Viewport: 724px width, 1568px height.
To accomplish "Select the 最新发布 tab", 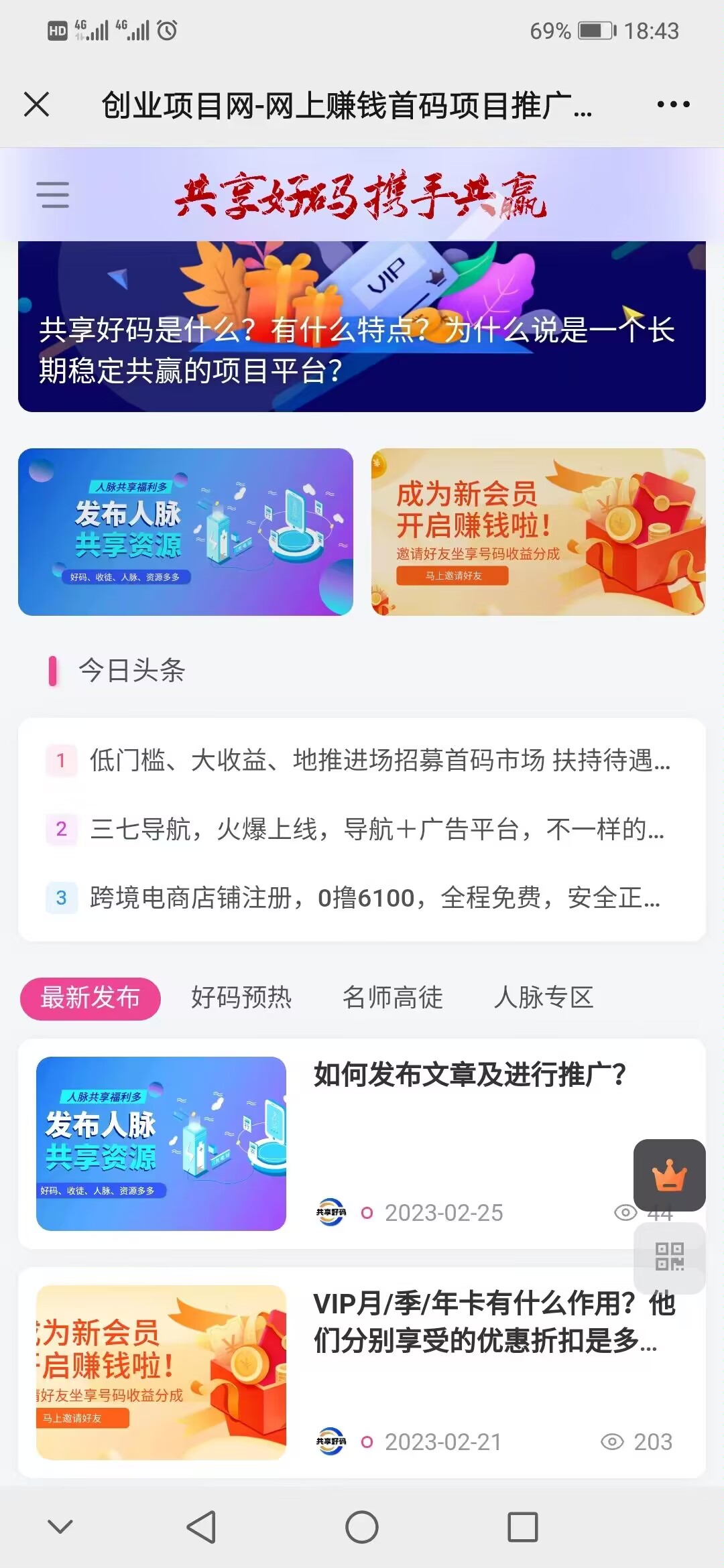I will (90, 998).
